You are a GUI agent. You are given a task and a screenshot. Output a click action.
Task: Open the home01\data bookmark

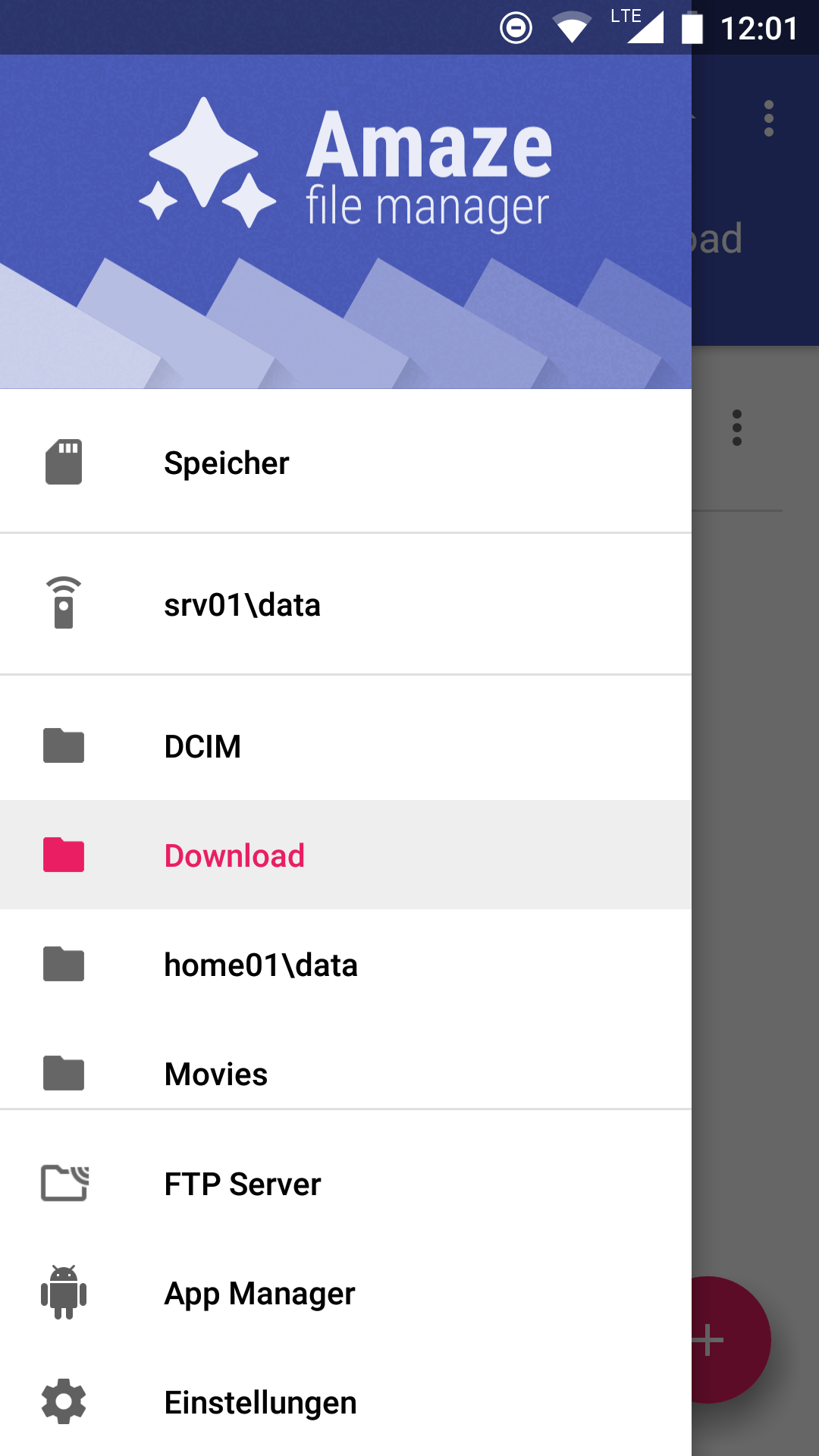(261, 965)
